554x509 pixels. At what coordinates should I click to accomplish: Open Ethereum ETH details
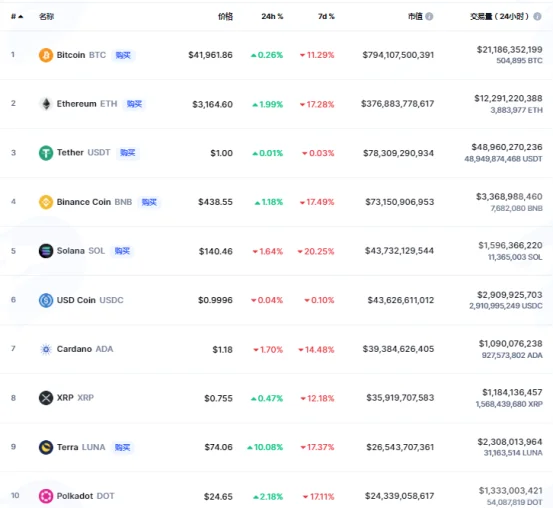click(277, 104)
